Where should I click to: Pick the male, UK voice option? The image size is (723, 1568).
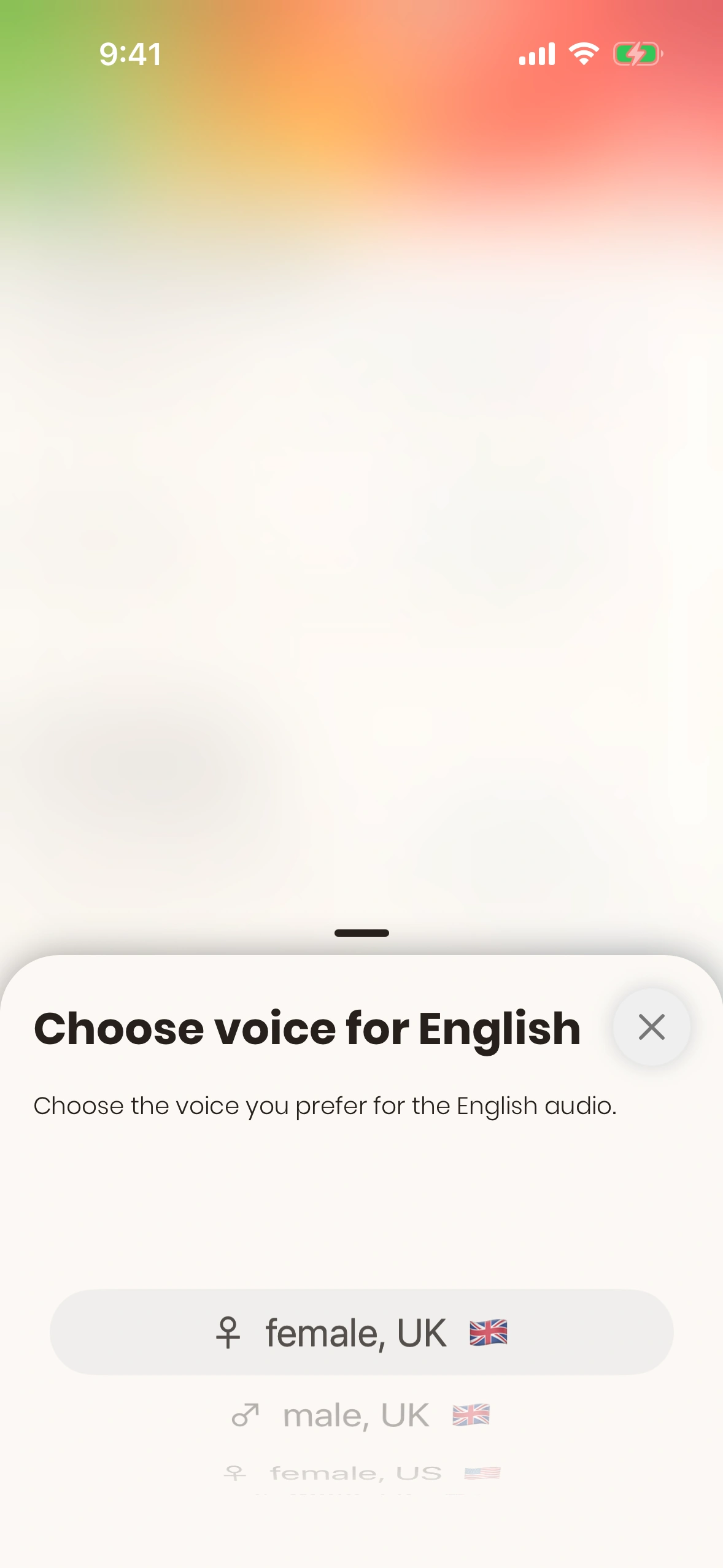pyautogui.click(x=361, y=1416)
